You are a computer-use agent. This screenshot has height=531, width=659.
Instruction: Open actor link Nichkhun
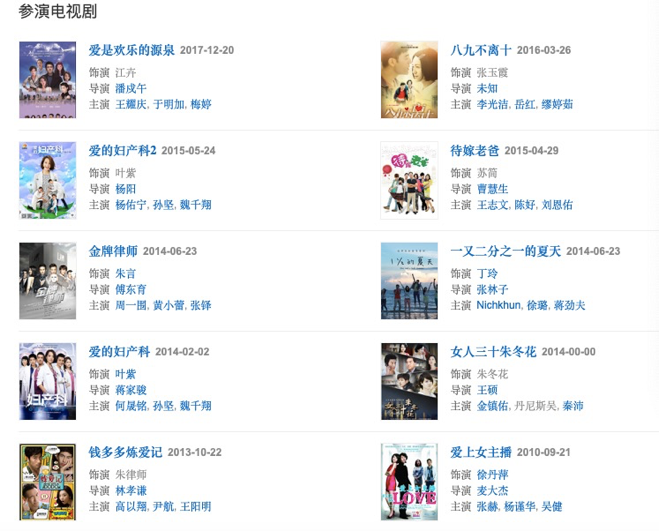[498, 305]
